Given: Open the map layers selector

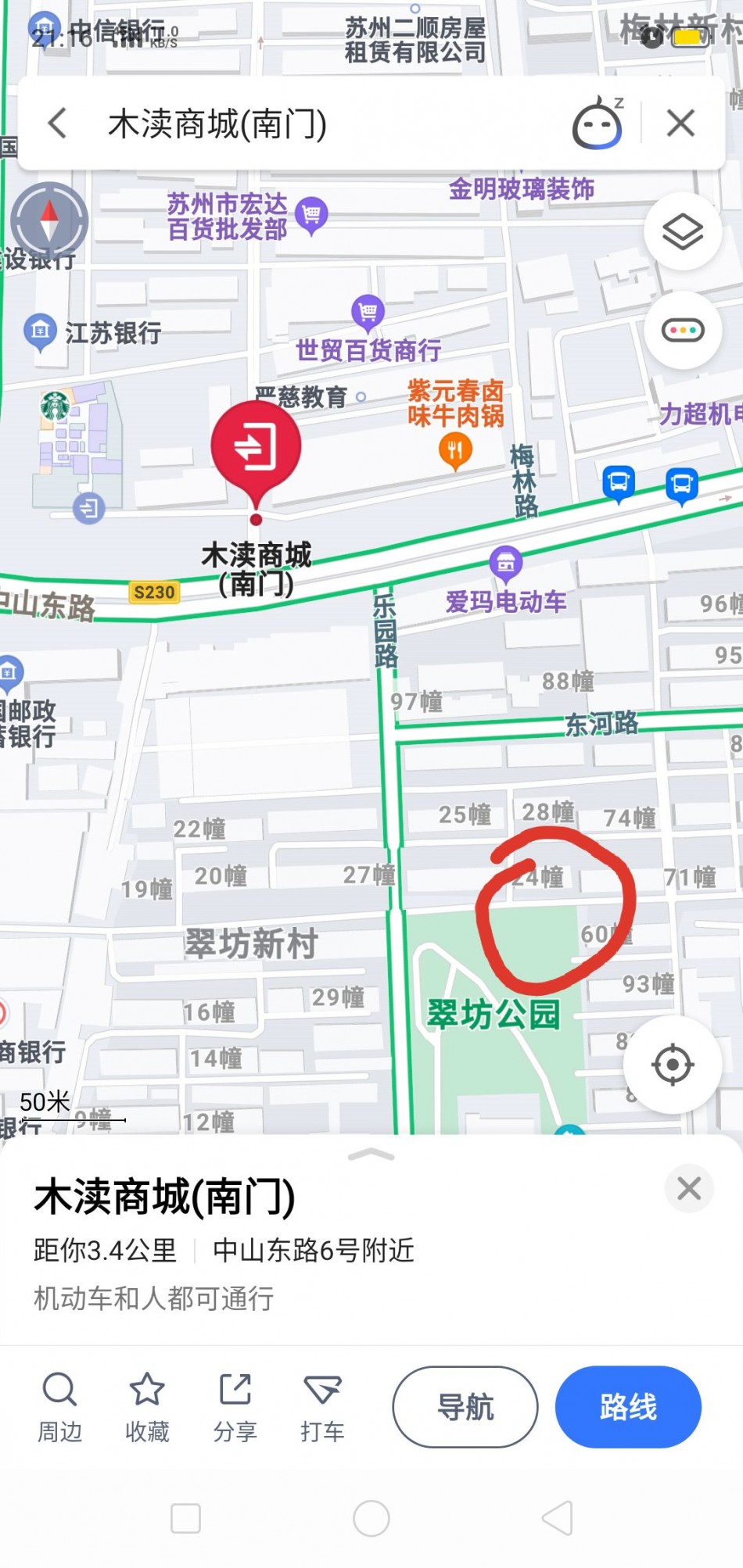Looking at the screenshot, I should pos(683,231).
